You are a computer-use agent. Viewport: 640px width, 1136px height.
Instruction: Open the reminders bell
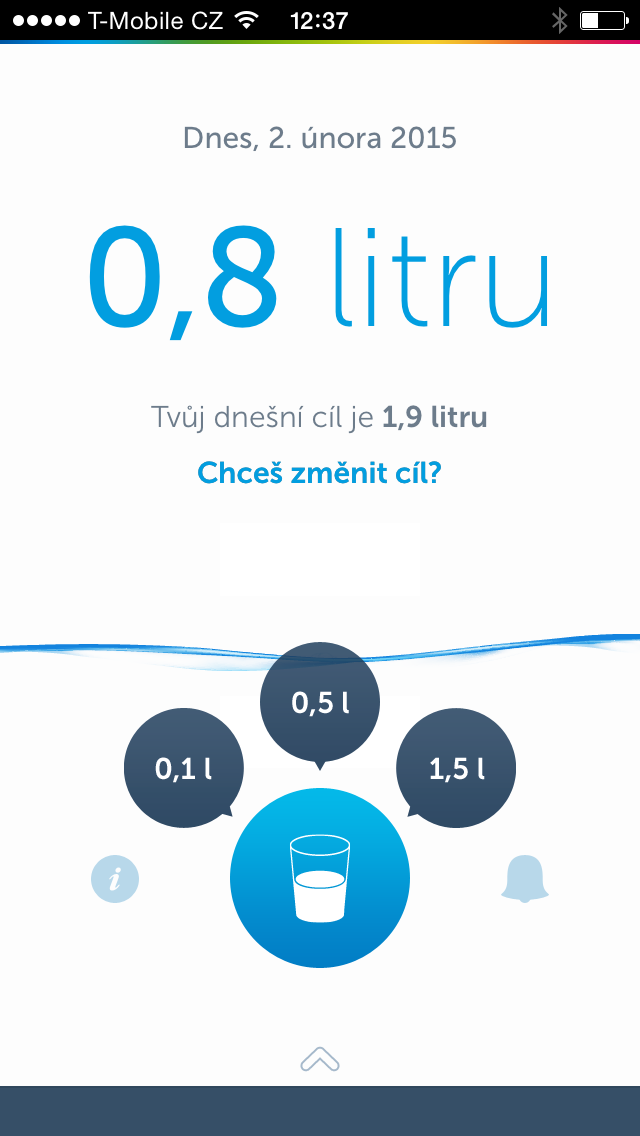(x=526, y=880)
